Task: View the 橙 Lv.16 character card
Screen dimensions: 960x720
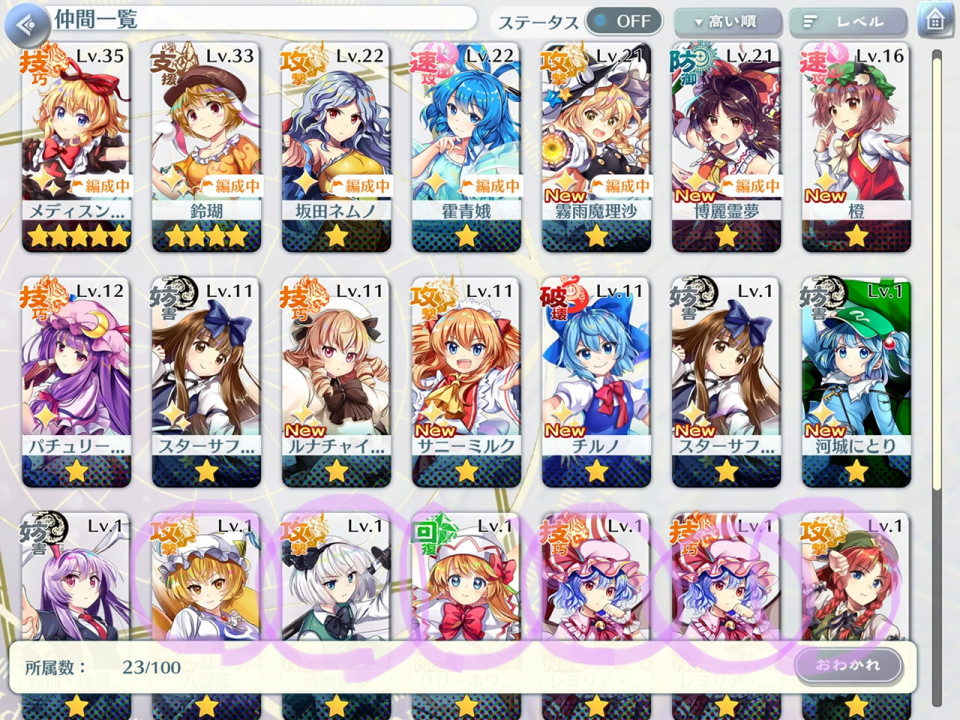Action: (857, 140)
